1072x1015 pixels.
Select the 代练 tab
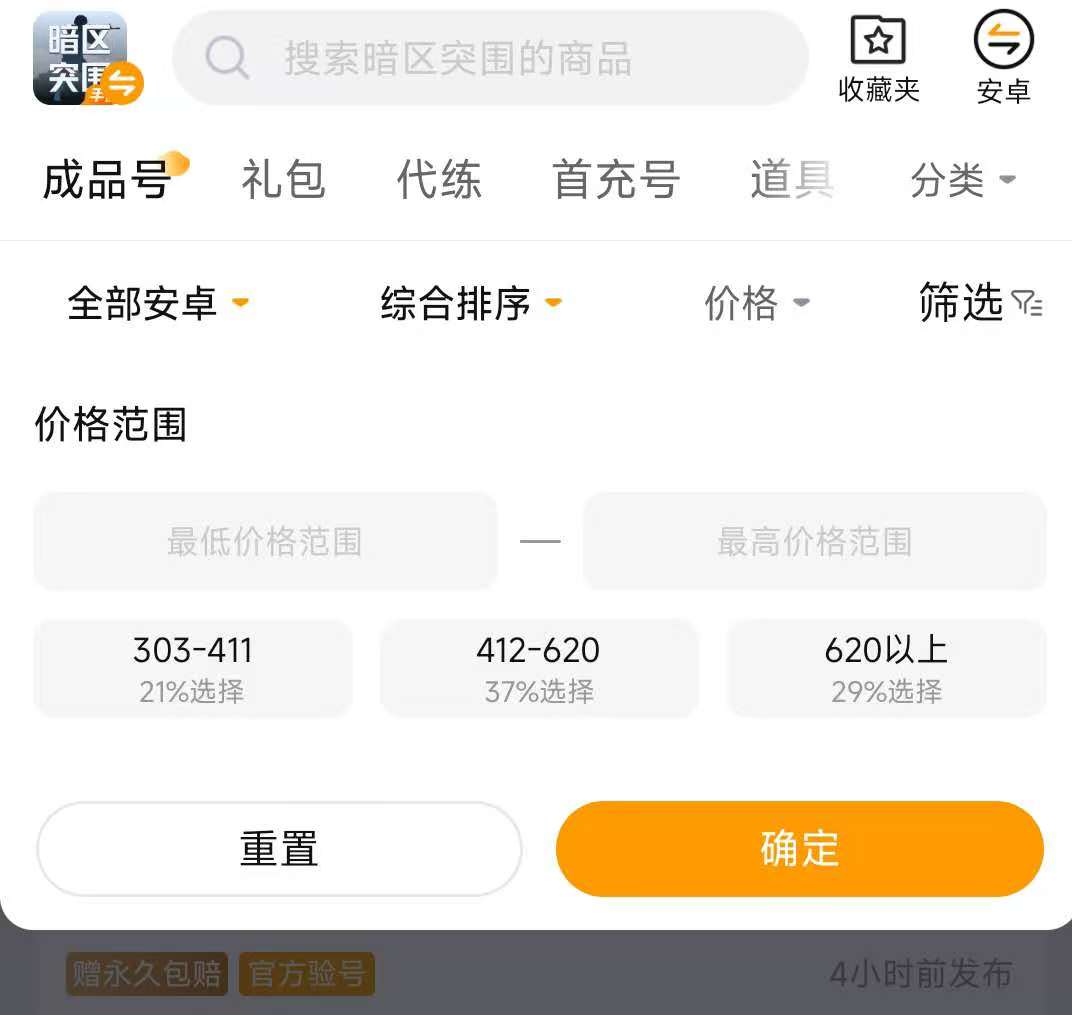439,181
